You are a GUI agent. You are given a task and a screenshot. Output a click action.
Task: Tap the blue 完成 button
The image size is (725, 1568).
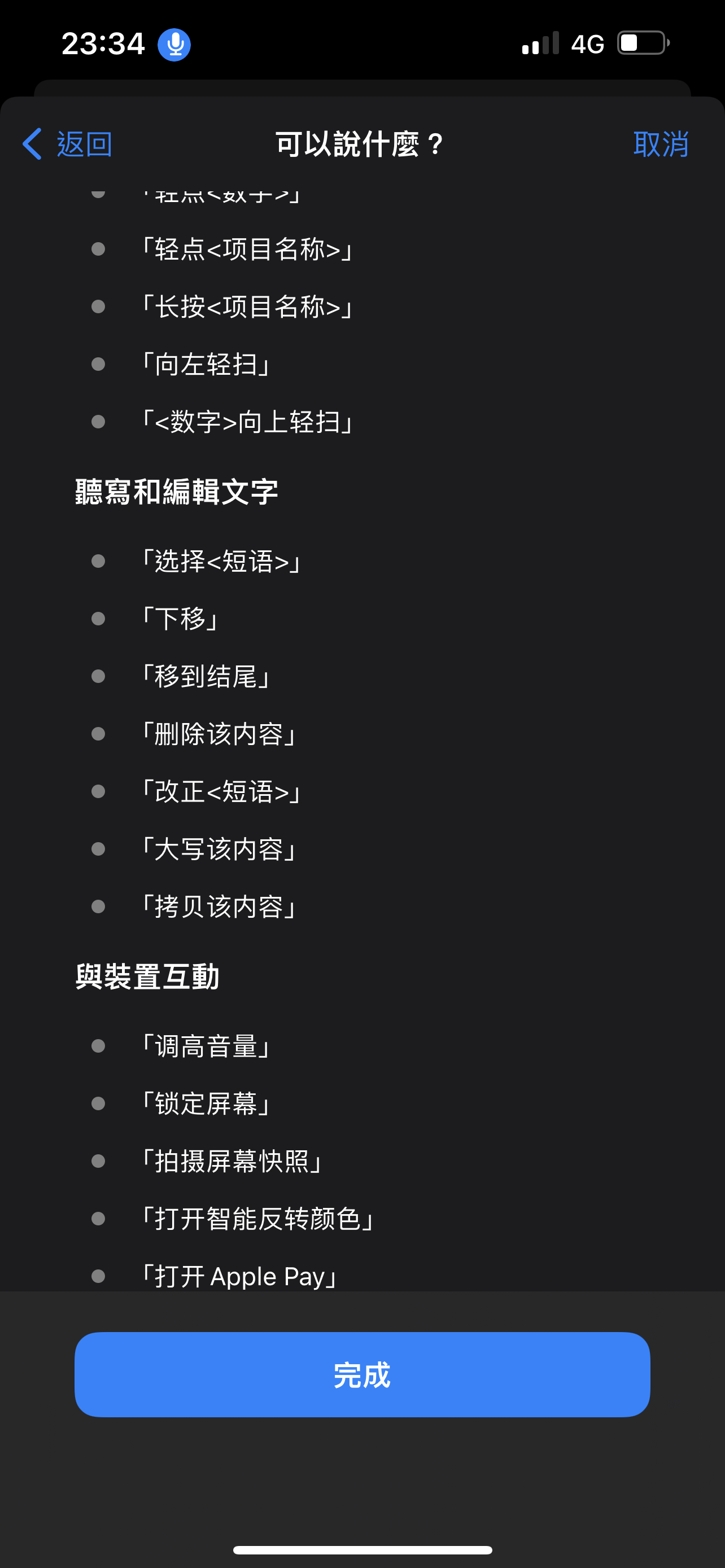coord(362,1374)
